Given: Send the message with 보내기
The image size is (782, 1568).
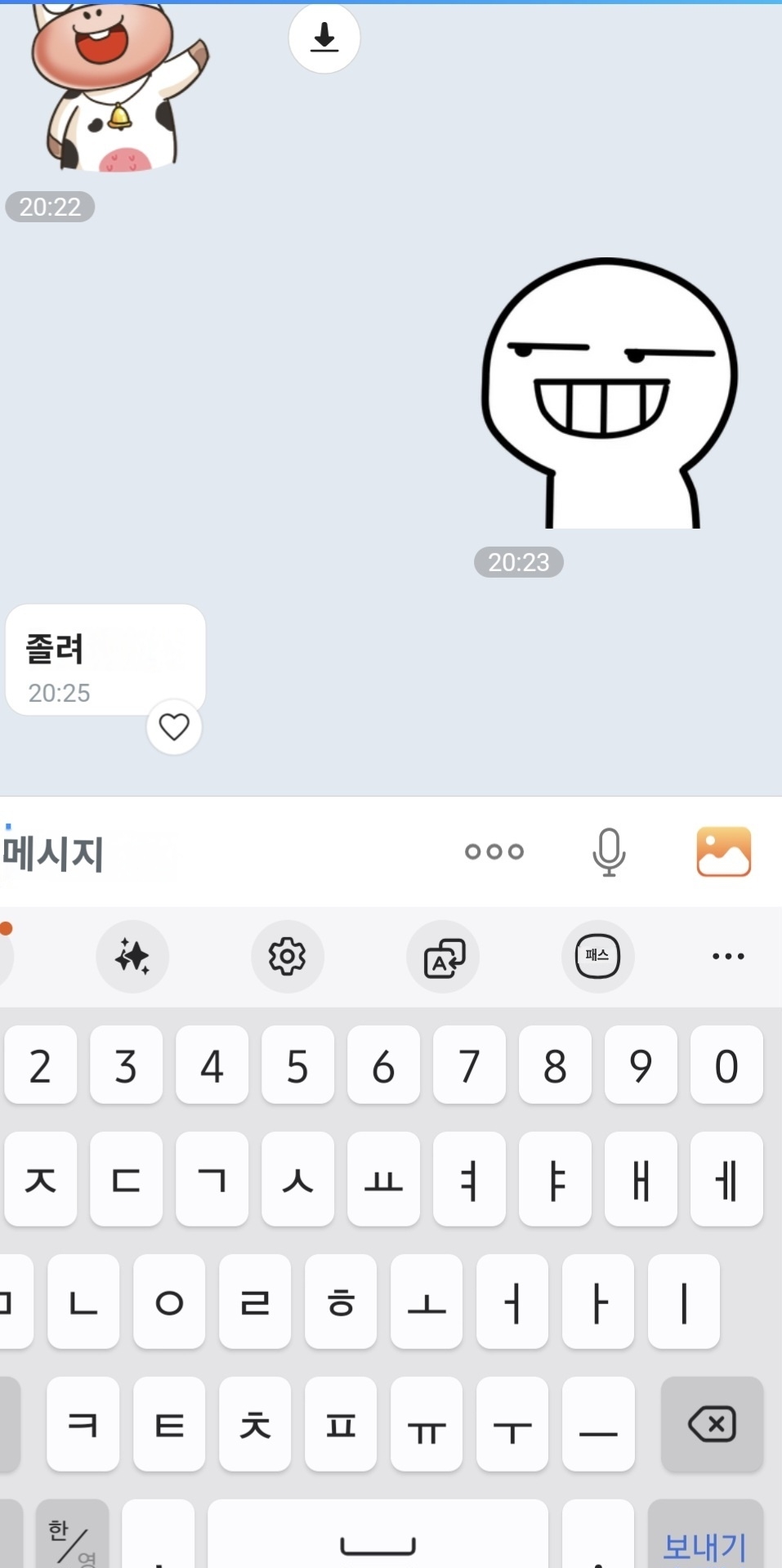Looking at the screenshot, I should (x=704, y=1544).
